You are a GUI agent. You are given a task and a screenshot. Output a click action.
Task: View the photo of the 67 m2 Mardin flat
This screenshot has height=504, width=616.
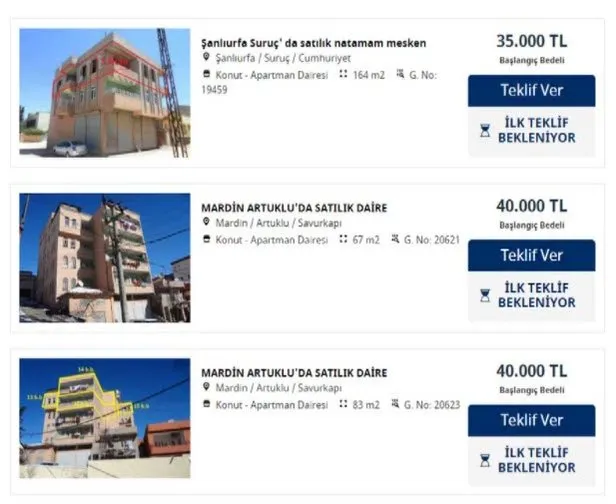[104, 258]
